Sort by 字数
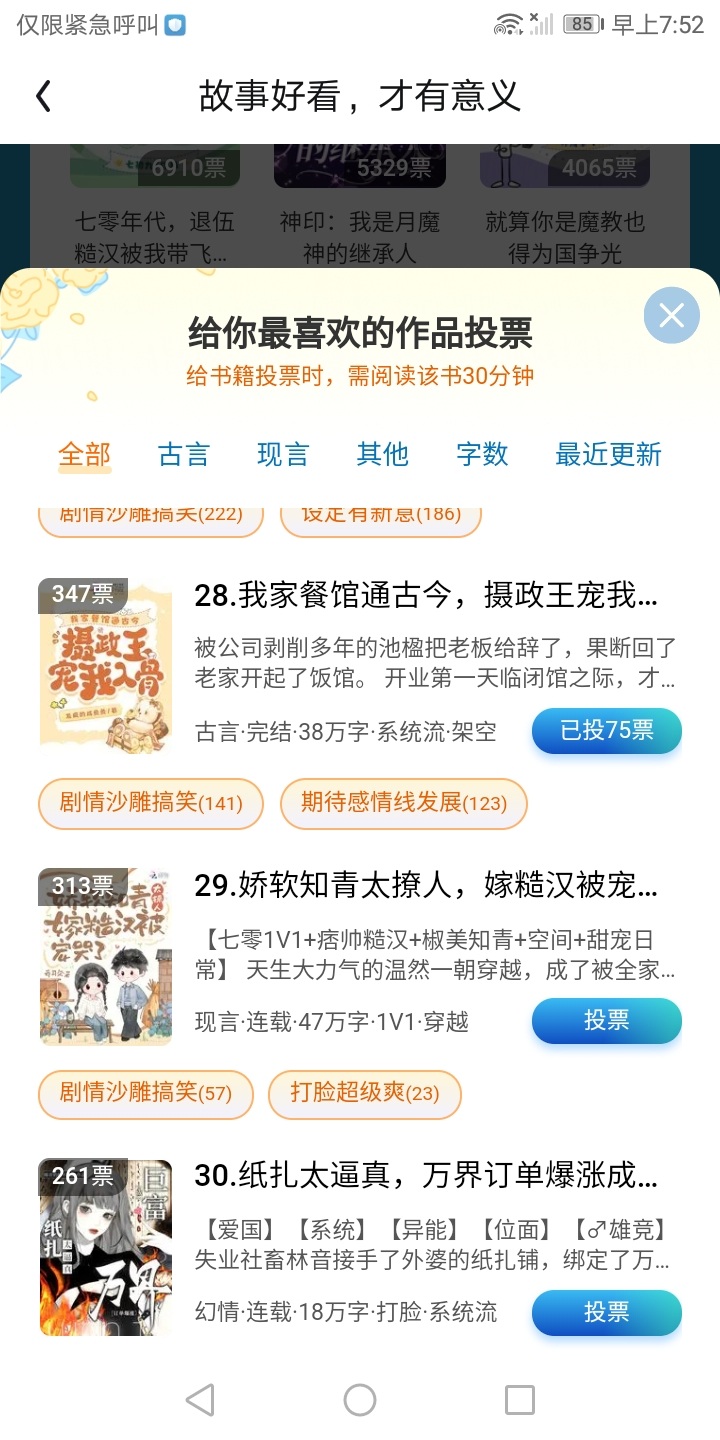Viewport: 720px width, 1440px height. coord(482,455)
